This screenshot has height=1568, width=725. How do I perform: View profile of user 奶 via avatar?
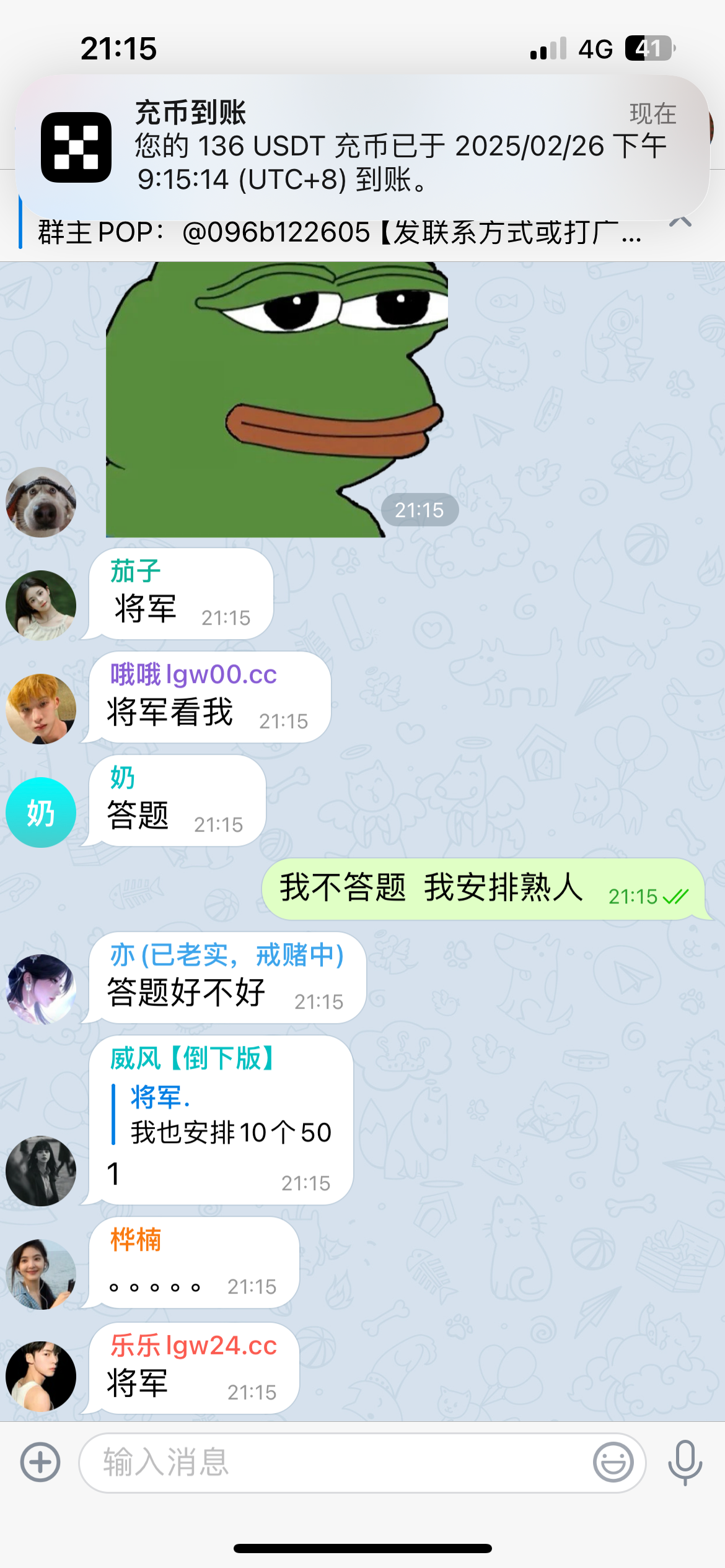point(41,812)
